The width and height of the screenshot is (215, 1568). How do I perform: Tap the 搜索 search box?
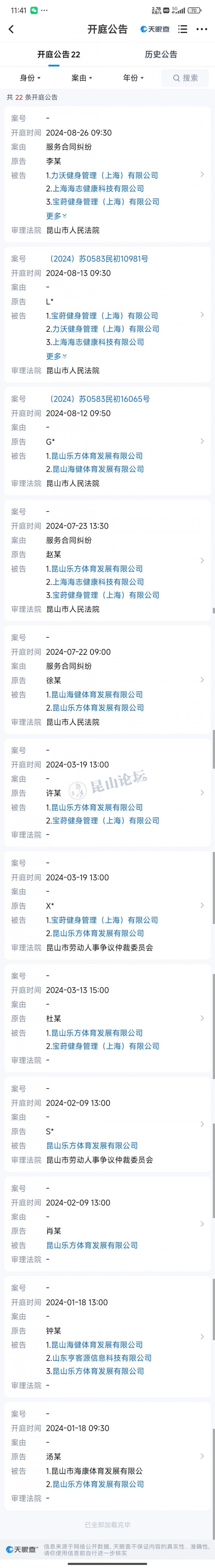pyautogui.click(x=185, y=78)
